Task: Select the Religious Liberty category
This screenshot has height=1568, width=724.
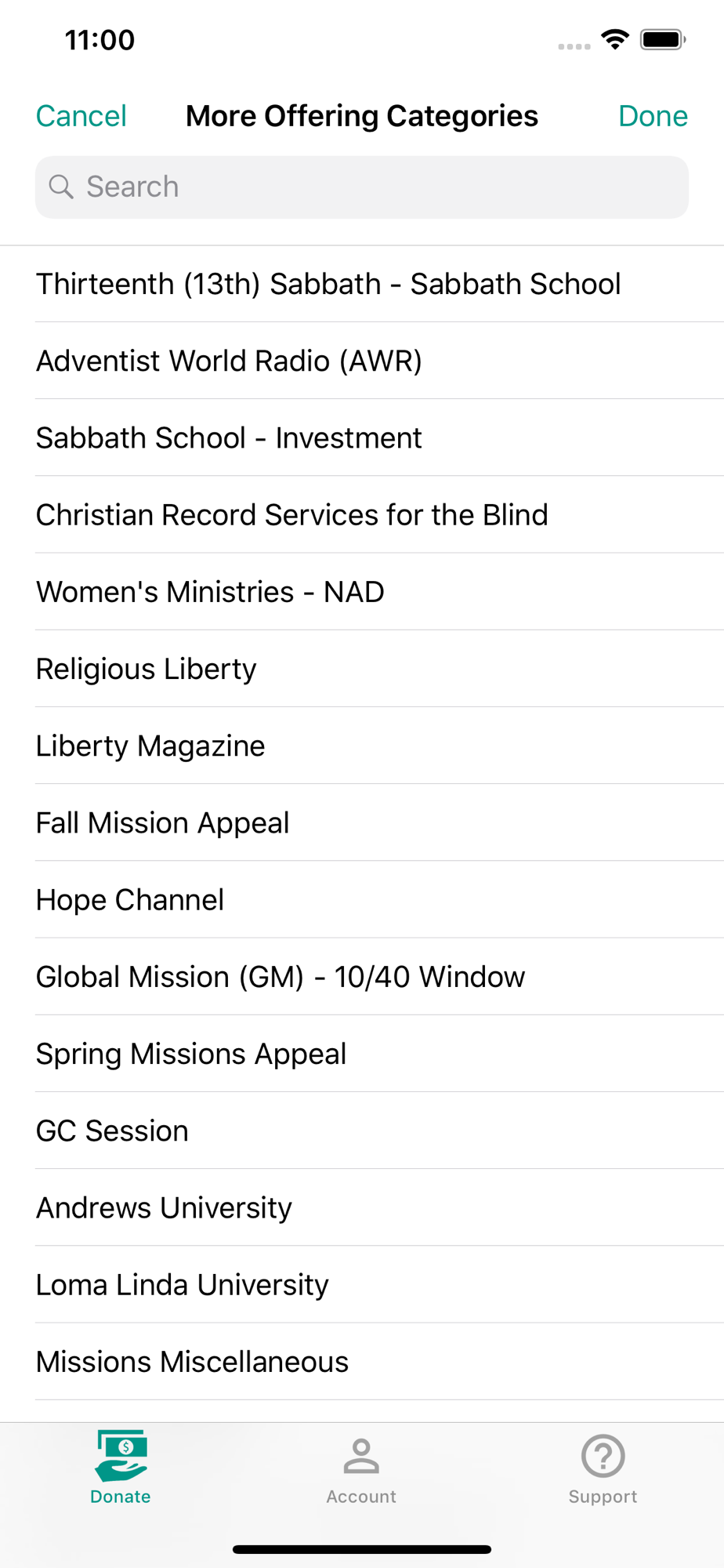Action: 362,669
